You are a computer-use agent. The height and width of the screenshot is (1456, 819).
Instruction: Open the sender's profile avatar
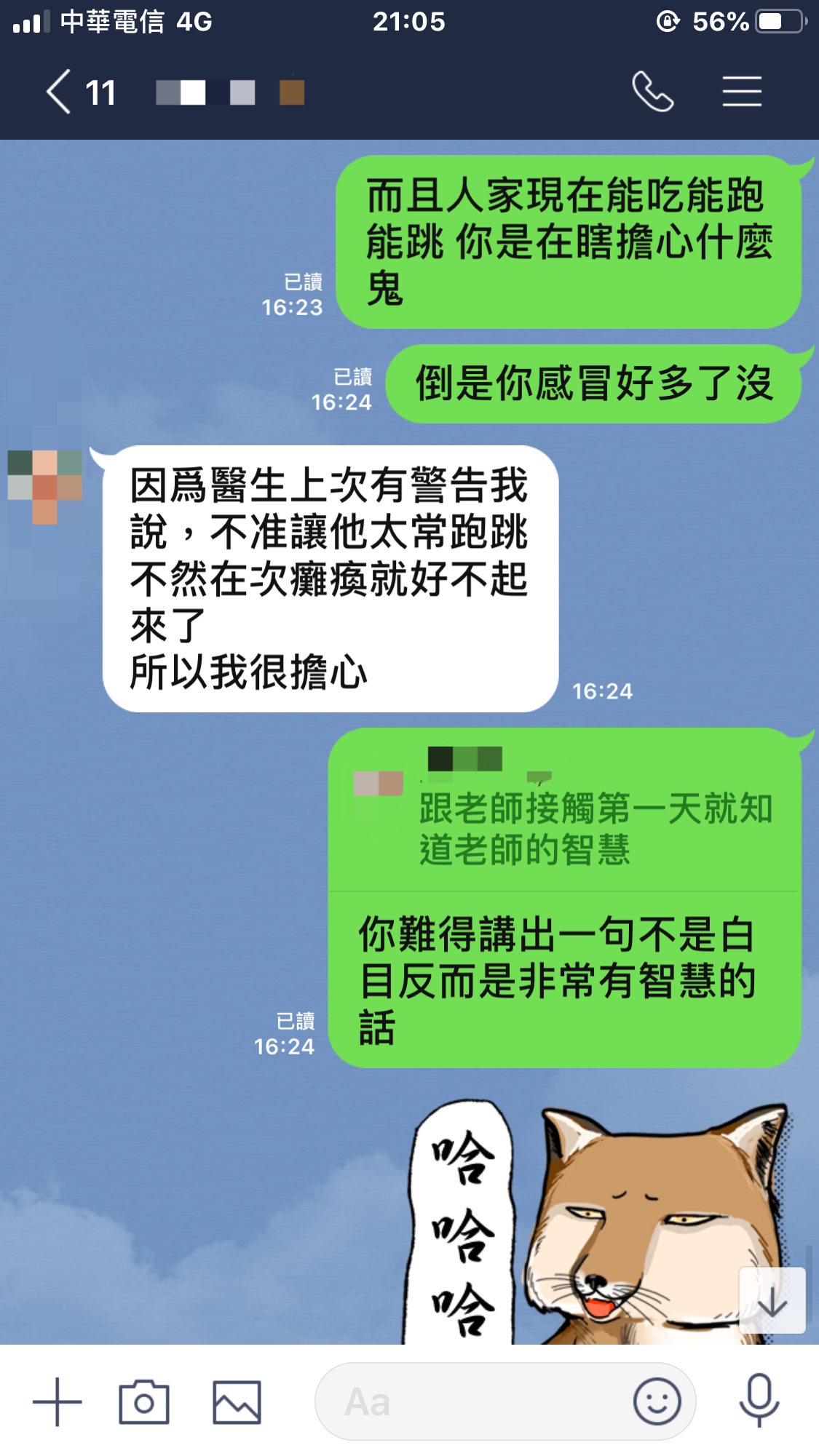tap(45, 486)
